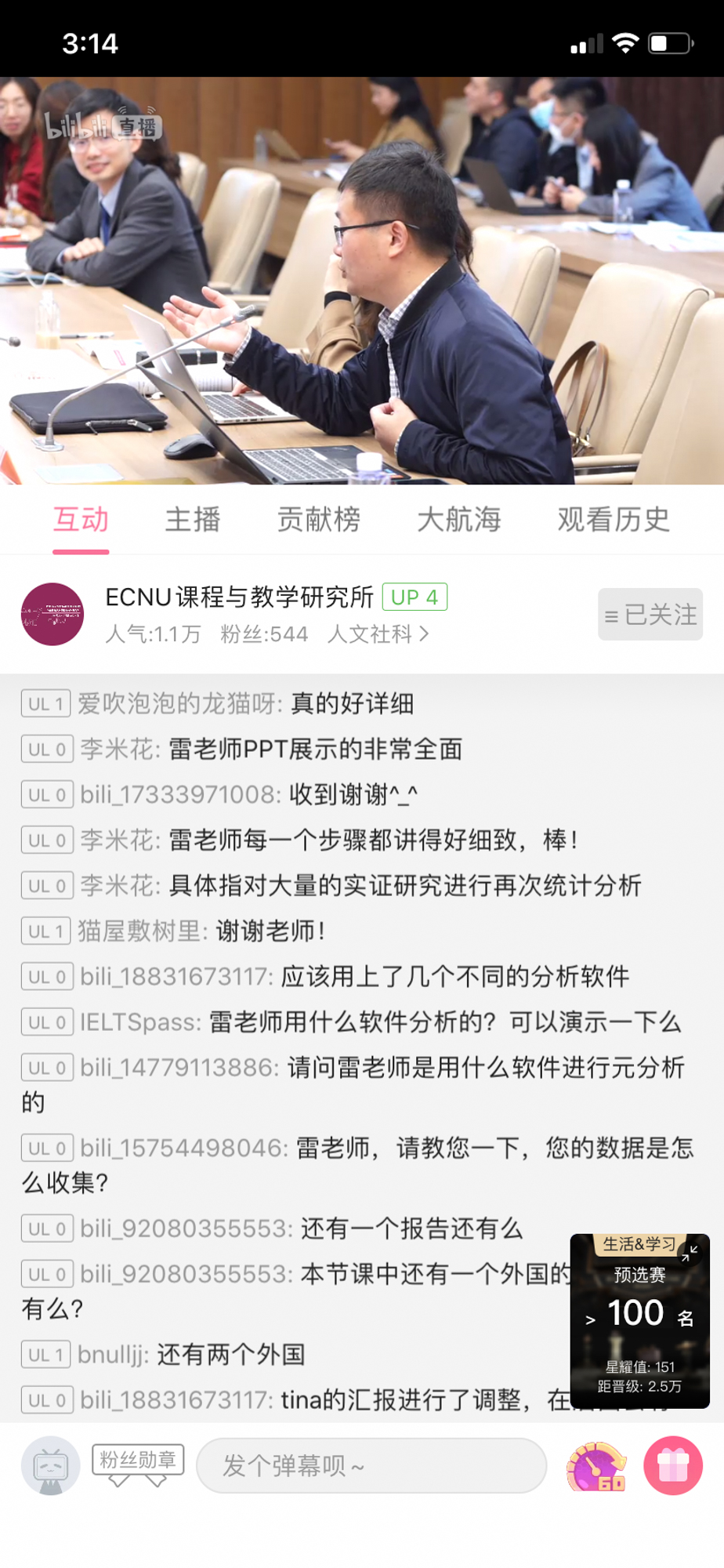The image size is (724, 1568).
Task: Switch to the 主播 tab
Action: 193,520
